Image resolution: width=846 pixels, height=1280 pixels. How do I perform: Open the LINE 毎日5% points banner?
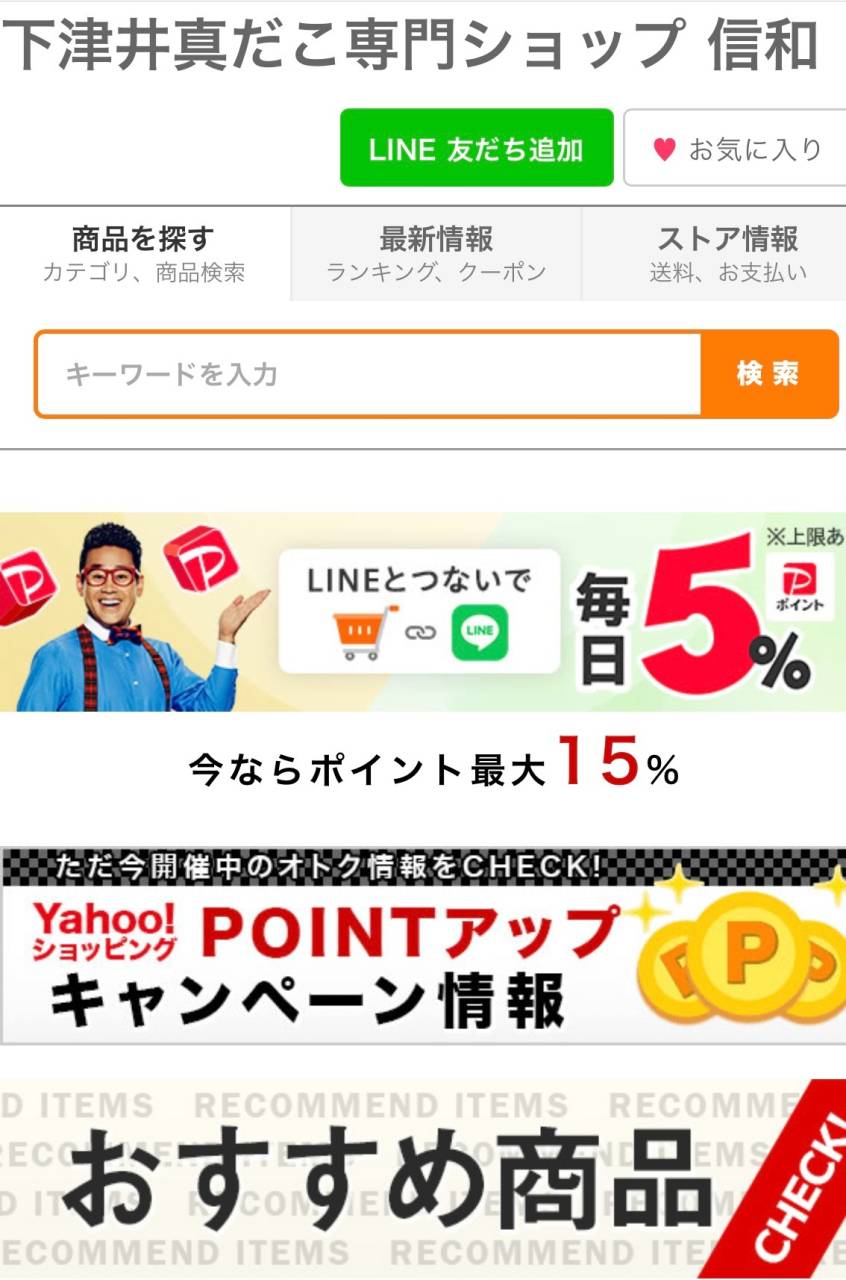423,612
